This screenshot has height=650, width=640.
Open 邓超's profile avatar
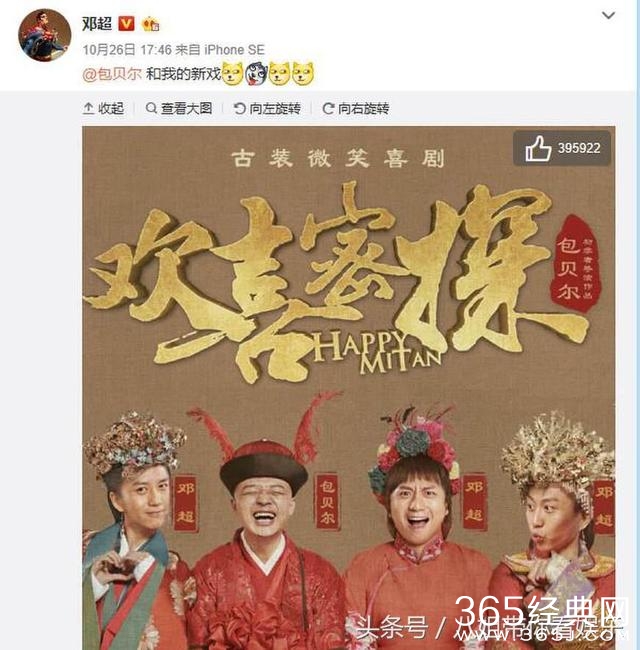coord(46,34)
